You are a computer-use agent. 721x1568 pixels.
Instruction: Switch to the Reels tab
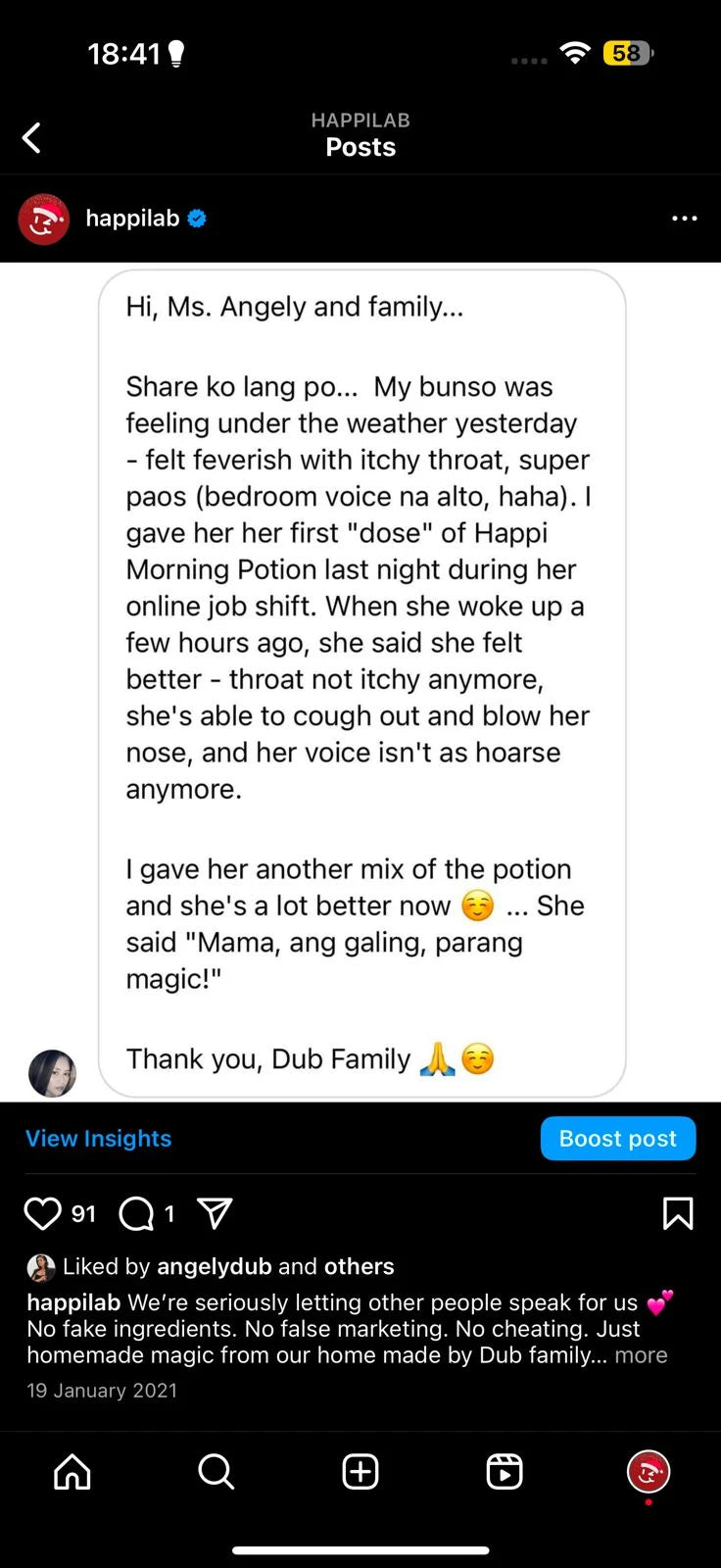[x=505, y=1472]
